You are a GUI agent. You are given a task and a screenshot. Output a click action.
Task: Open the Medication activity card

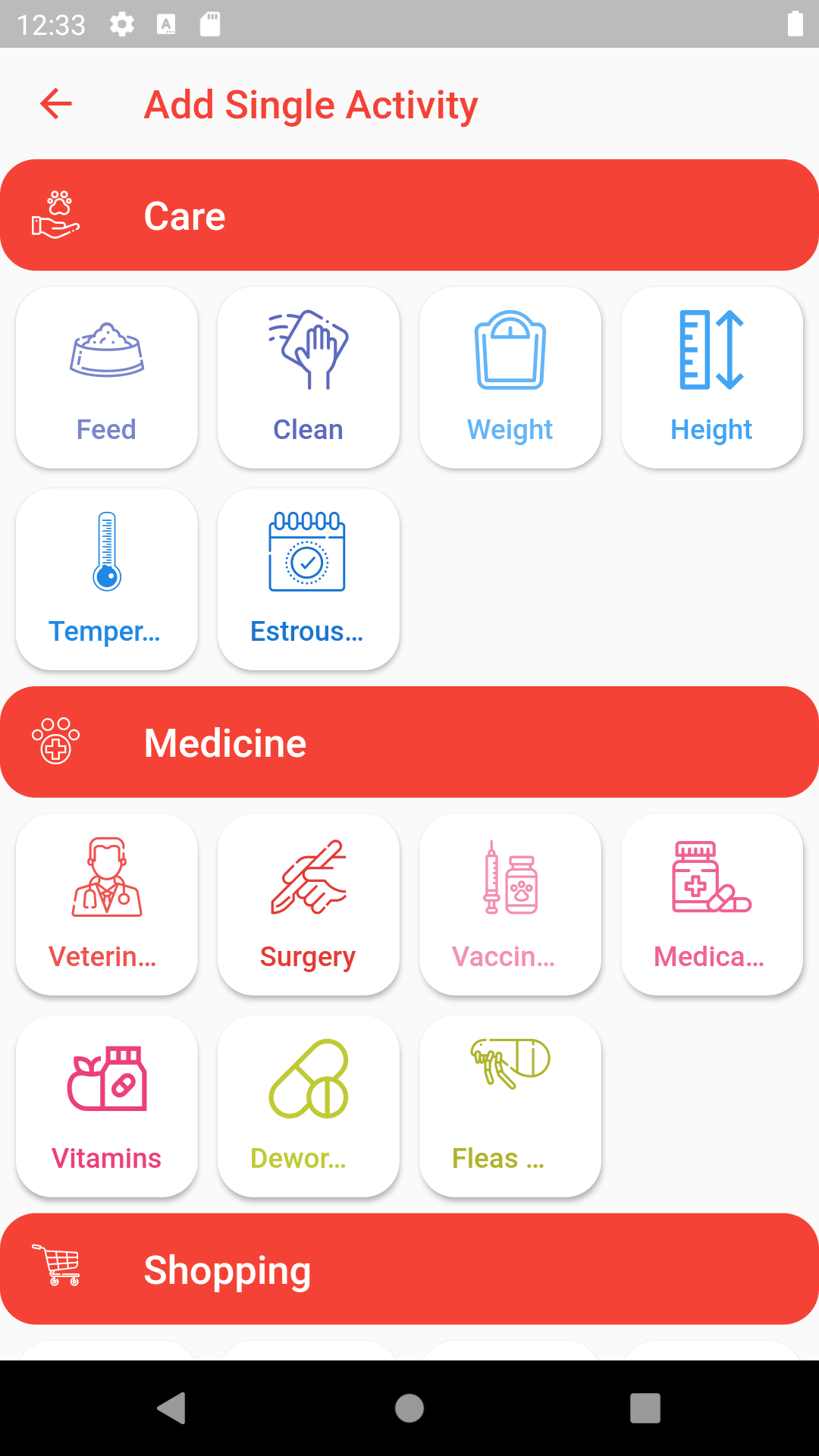712,905
